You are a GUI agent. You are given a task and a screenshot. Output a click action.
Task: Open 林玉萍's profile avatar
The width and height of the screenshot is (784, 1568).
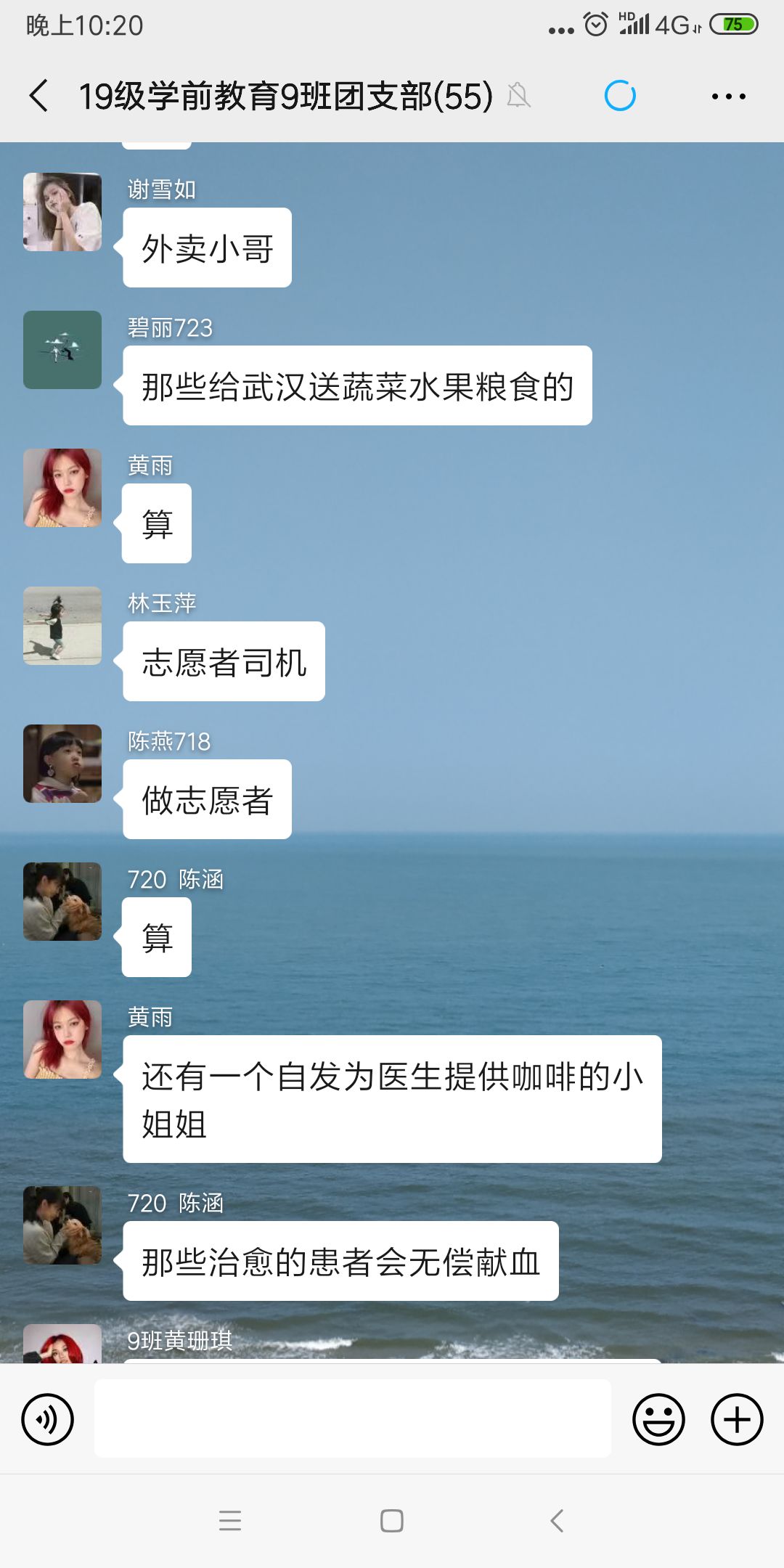click(62, 626)
